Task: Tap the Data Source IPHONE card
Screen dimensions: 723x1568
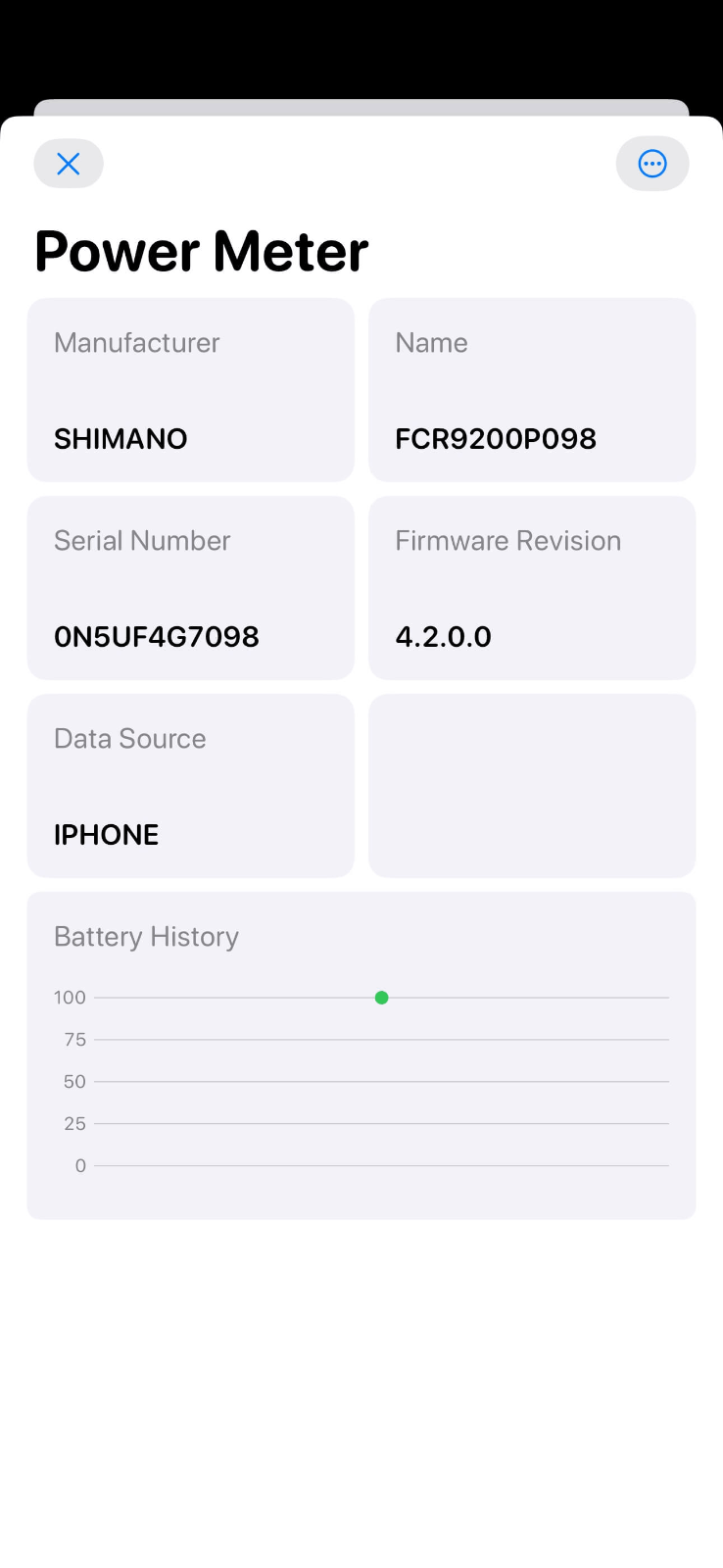Action: pyautogui.click(x=190, y=785)
